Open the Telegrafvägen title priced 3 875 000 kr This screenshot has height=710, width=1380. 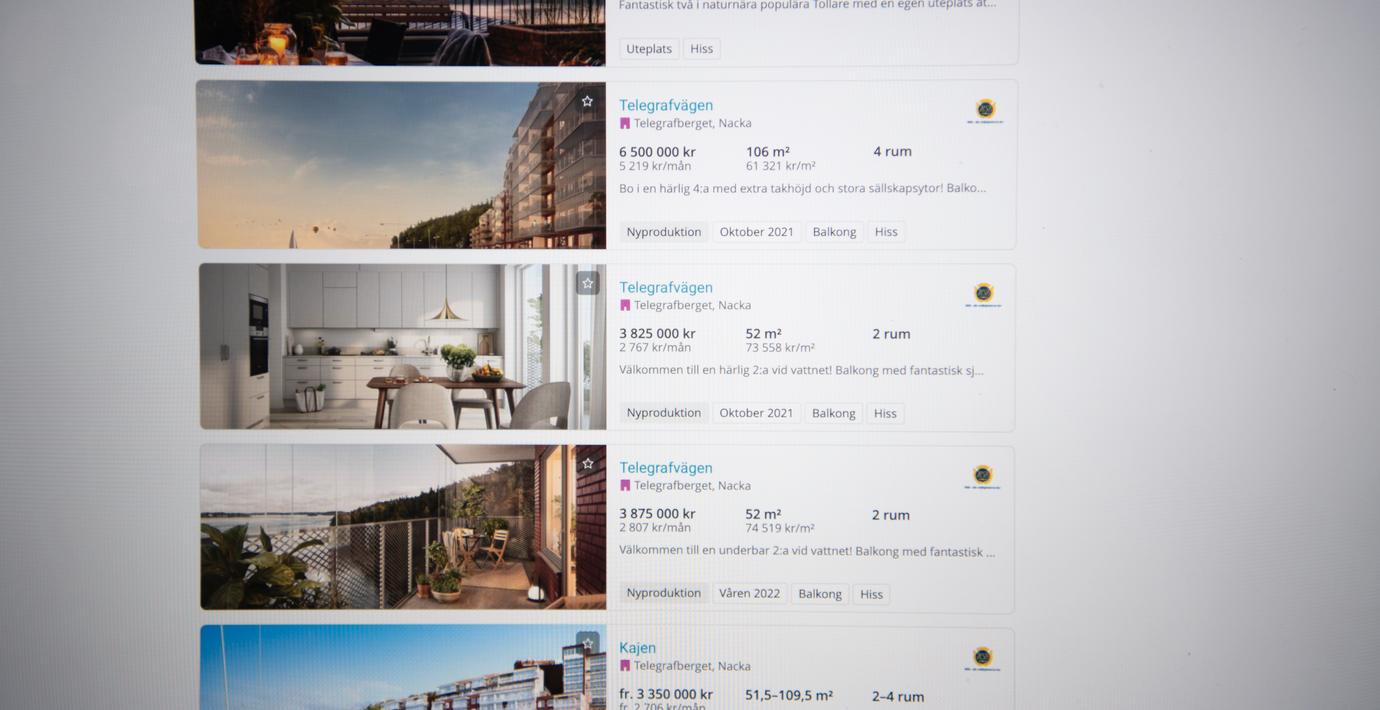[666, 467]
